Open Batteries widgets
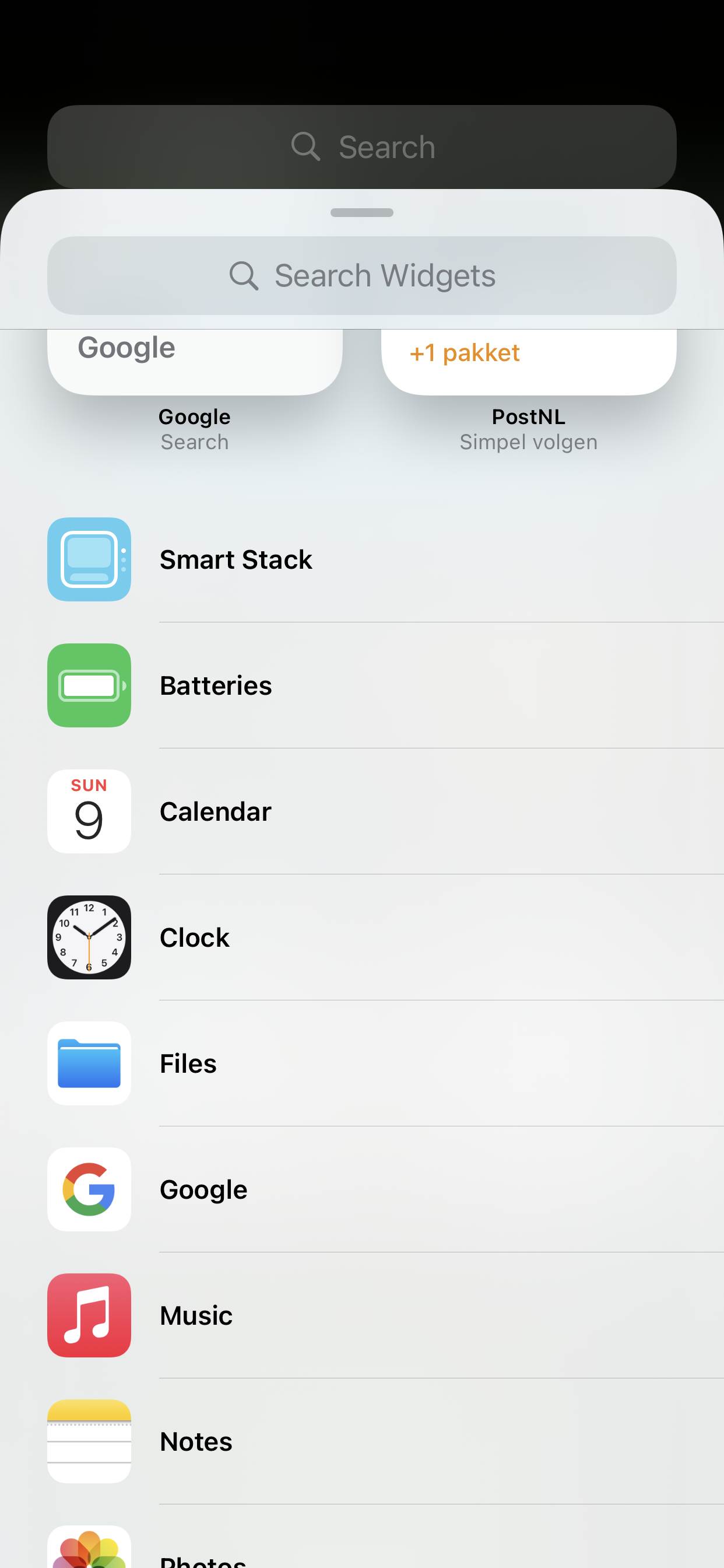Viewport: 724px width, 1568px height. pyautogui.click(x=362, y=685)
